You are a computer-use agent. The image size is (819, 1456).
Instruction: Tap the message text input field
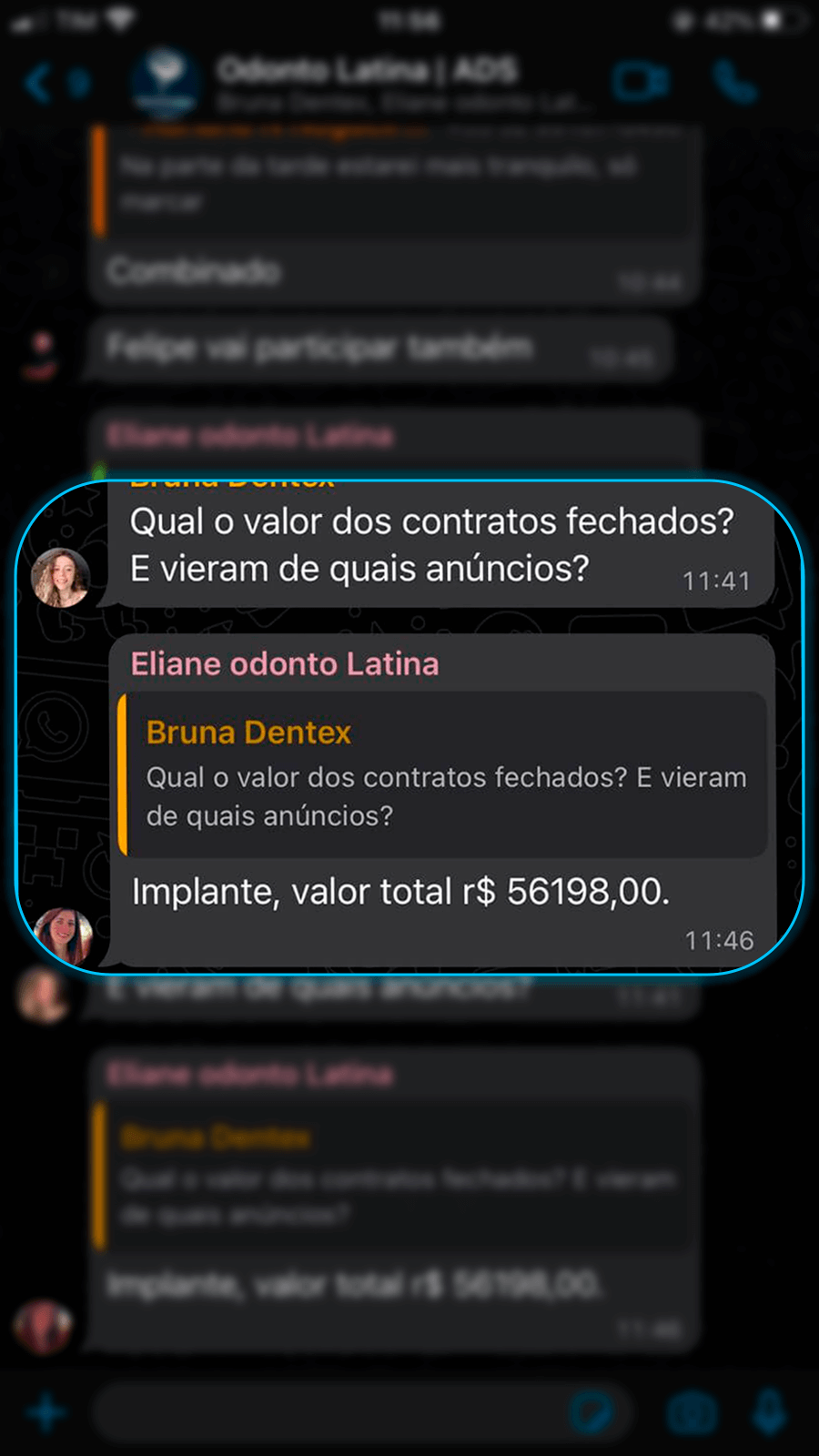337,1412
